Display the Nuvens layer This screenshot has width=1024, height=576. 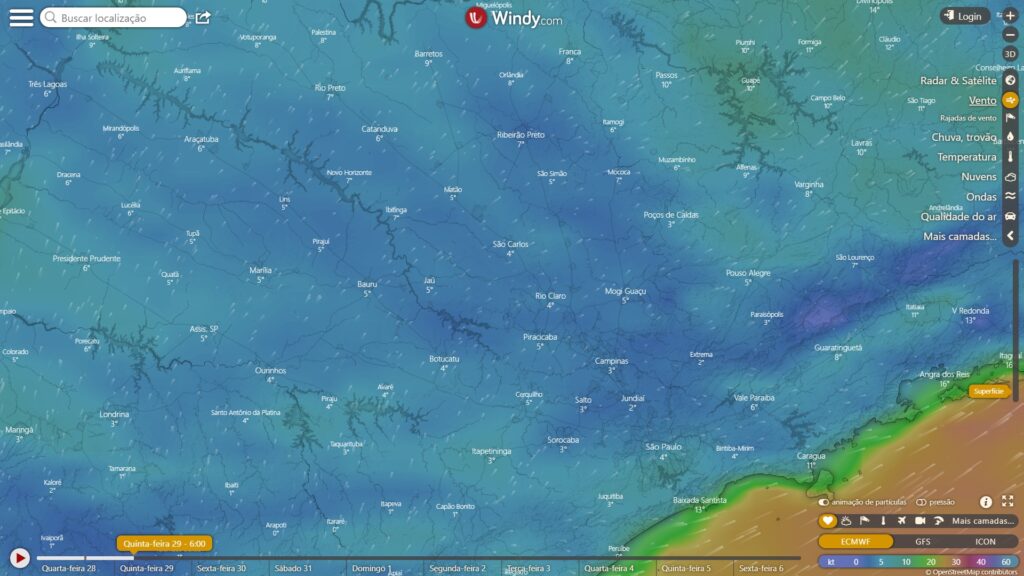pyautogui.click(x=978, y=177)
